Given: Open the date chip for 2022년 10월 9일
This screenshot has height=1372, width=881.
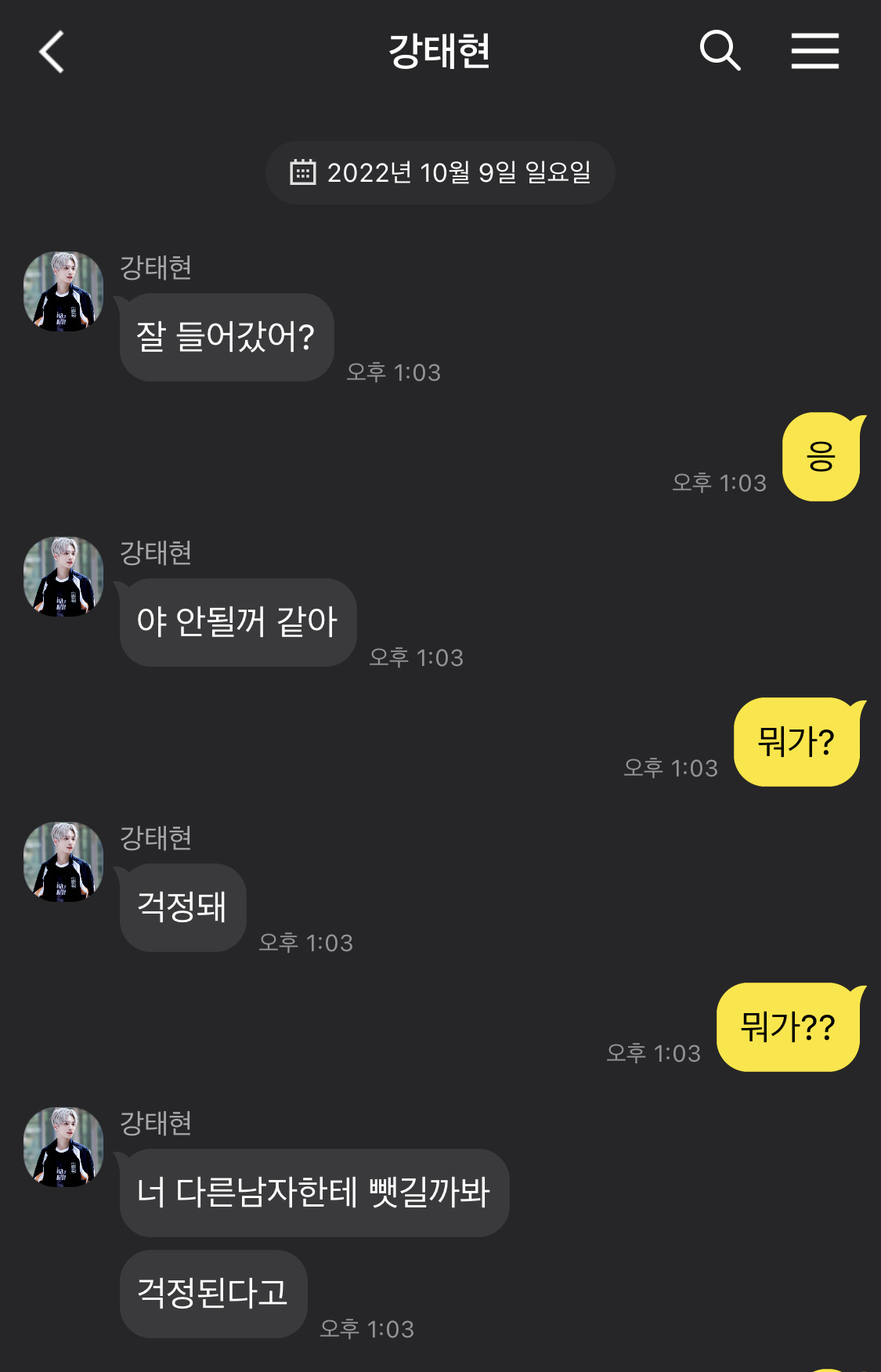Looking at the screenshot, I should [440, 172].
